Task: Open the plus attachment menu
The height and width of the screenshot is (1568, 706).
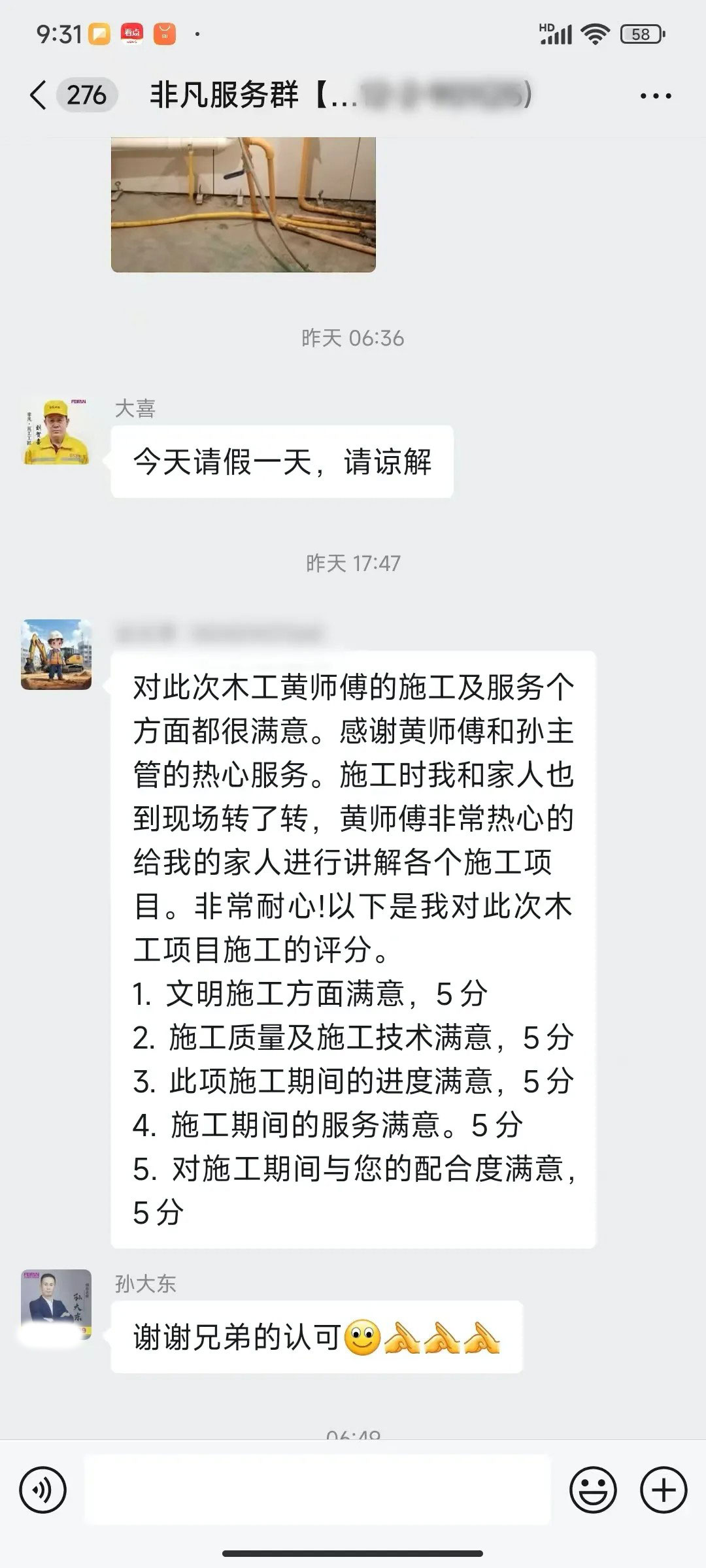Action: [x=664, y=1490]
